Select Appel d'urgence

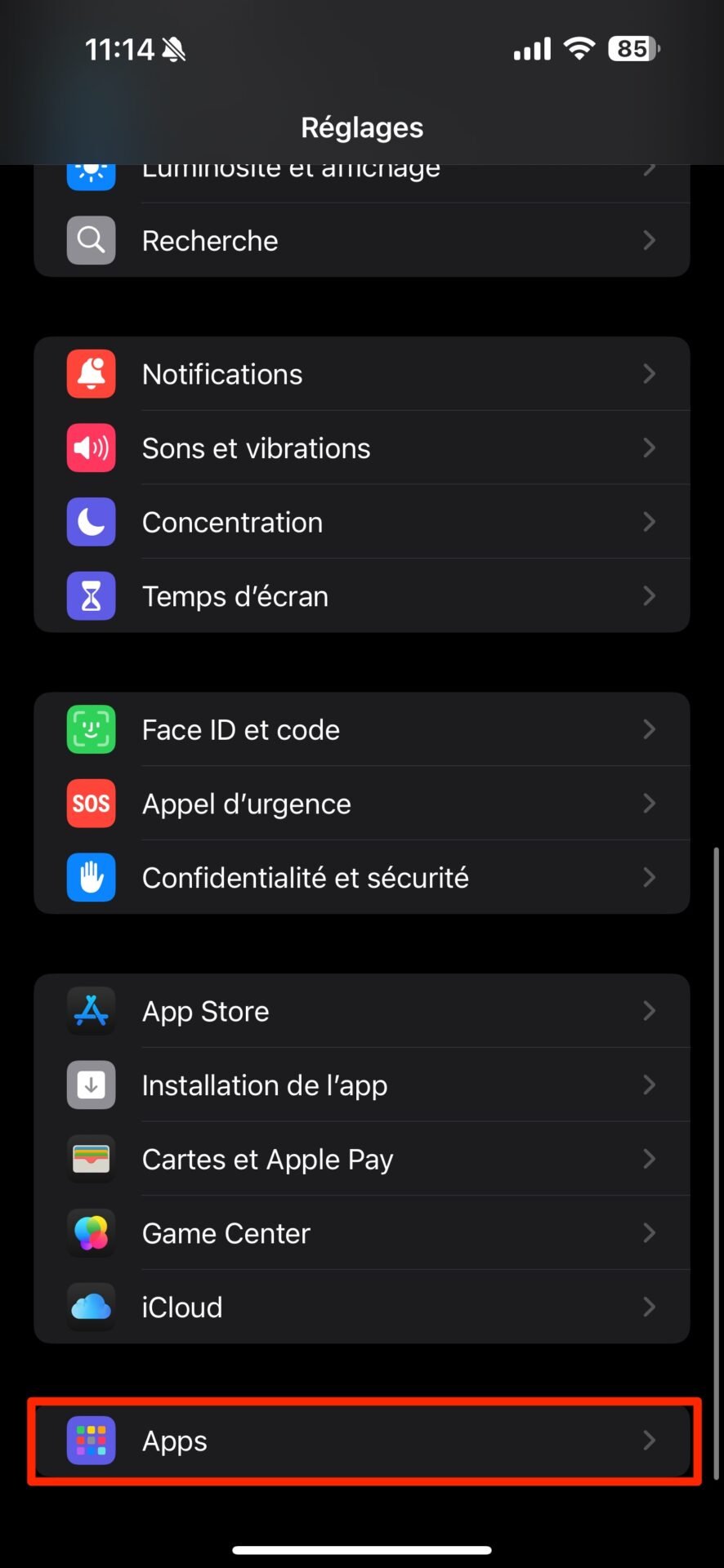(x=362, y=804)
